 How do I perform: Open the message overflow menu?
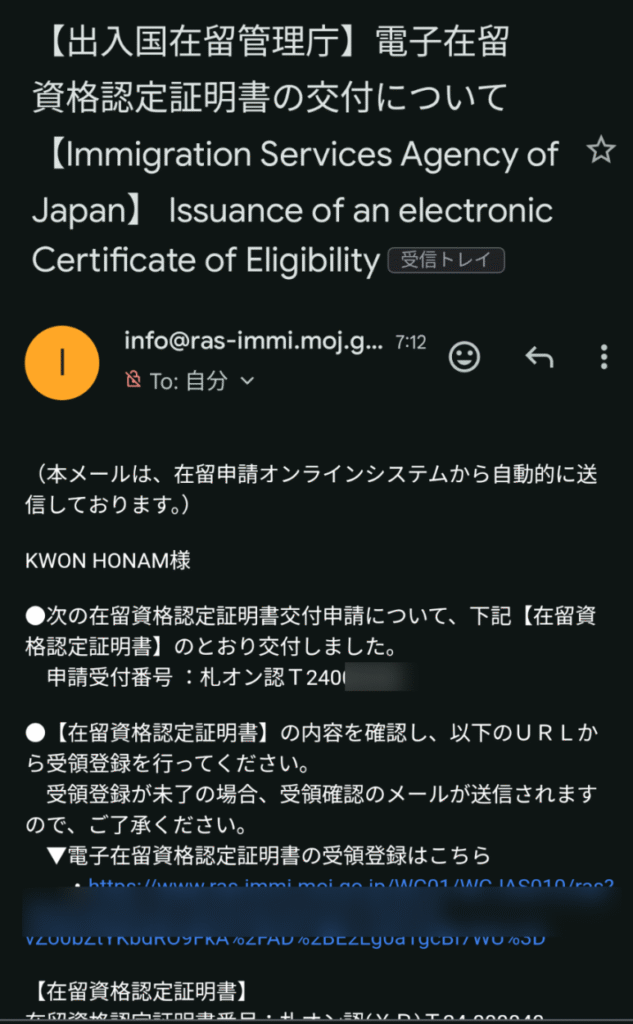604,357
